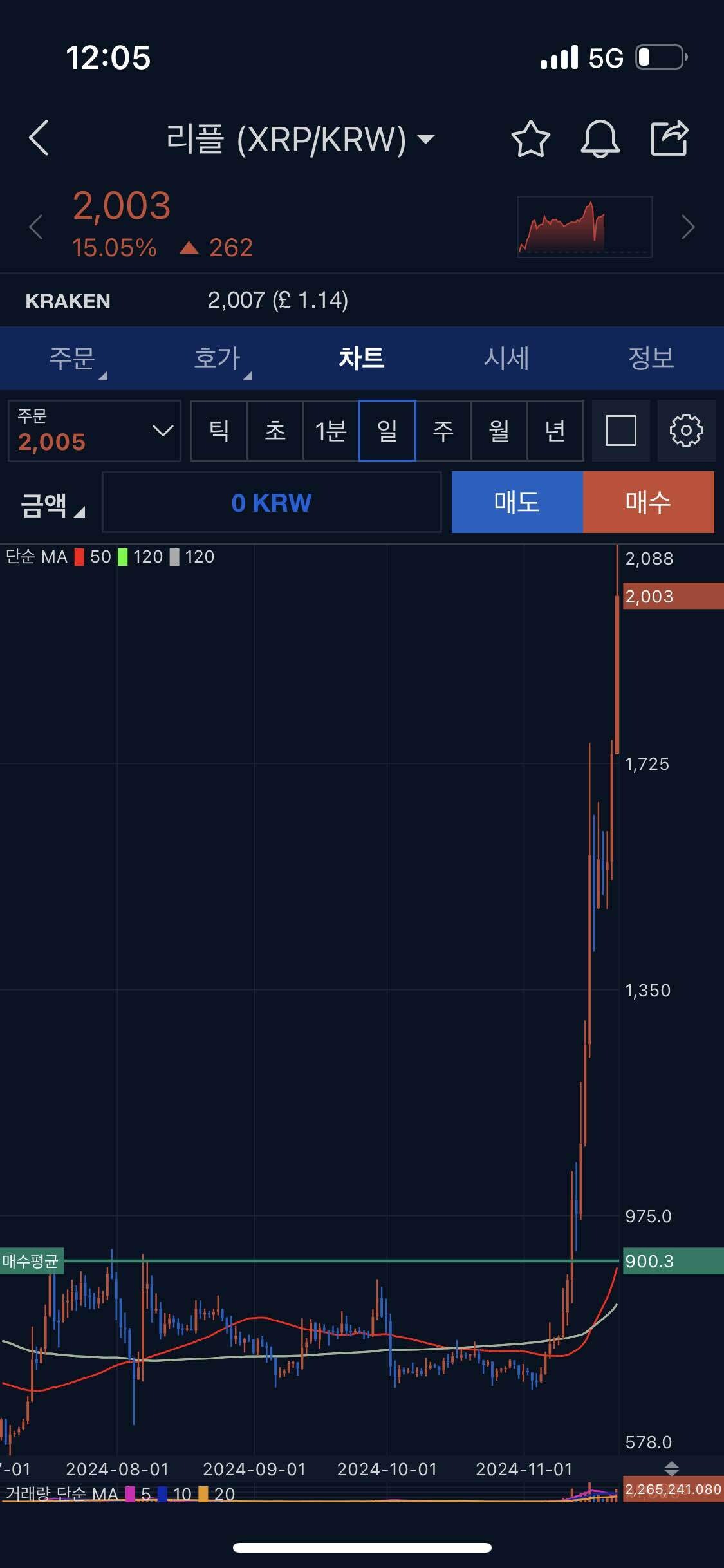The image size is (724, 1568).
Task: Select the 월 chart interval
Action: click(499, 431)
